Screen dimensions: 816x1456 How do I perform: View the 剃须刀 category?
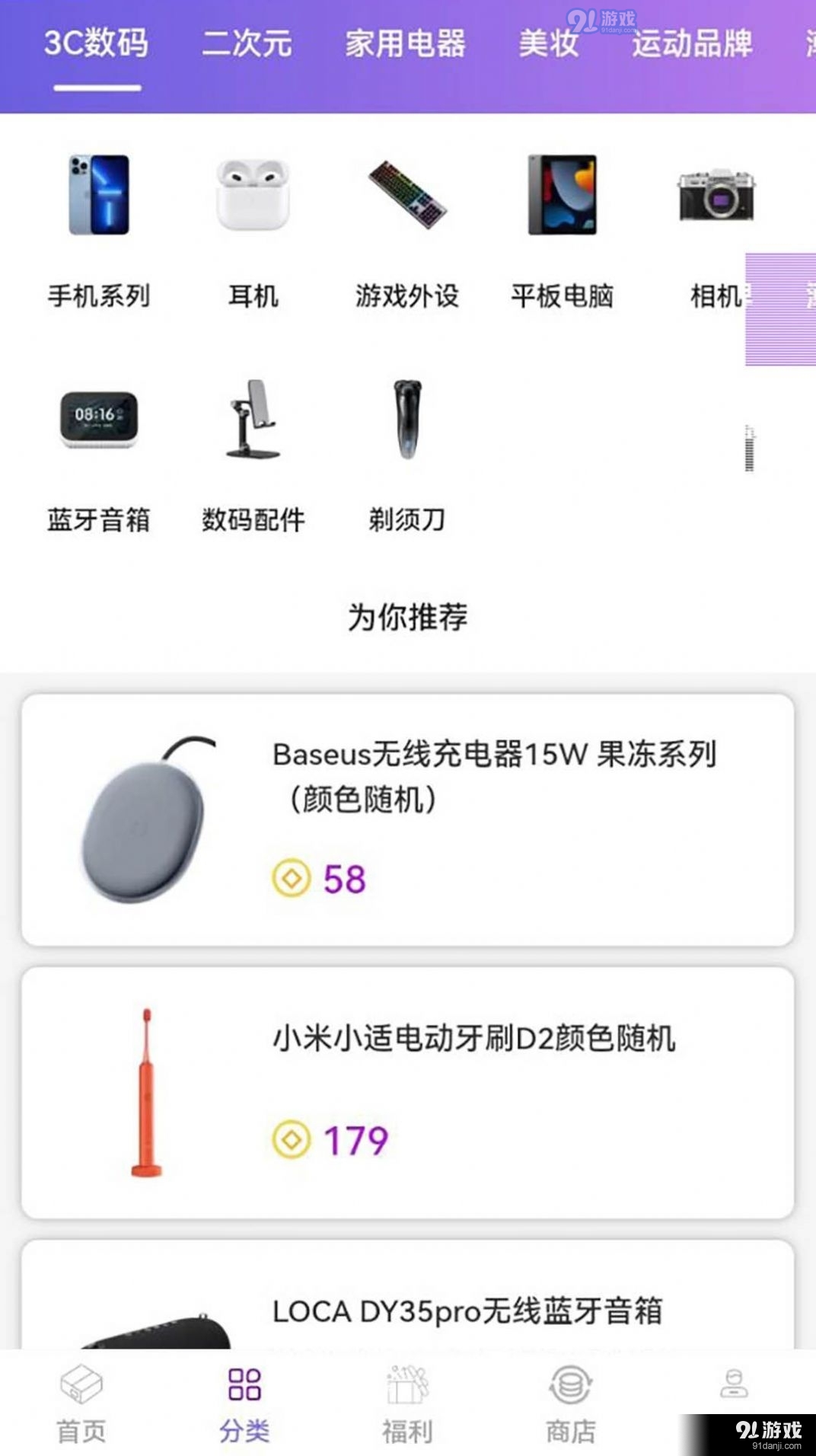pos(407,453)
